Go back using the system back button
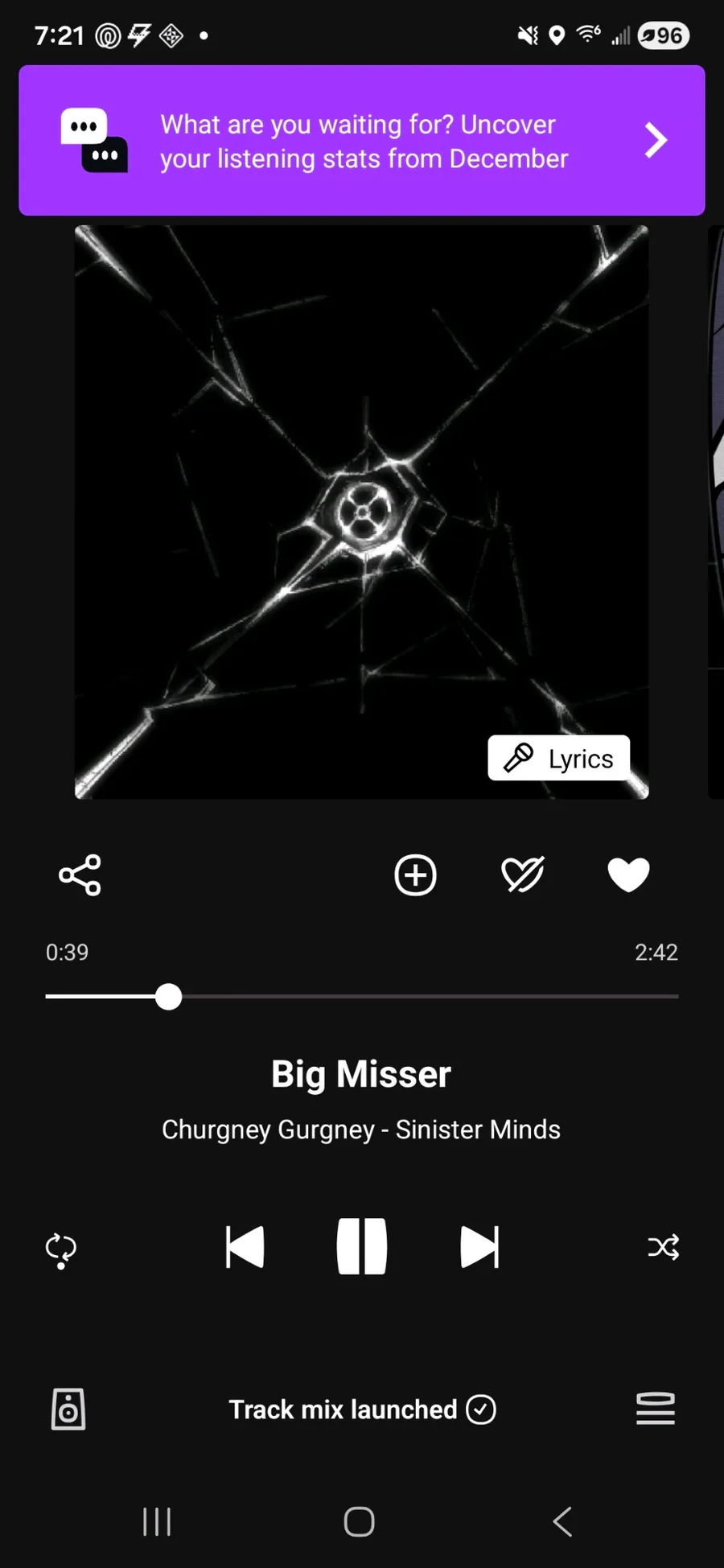The image size is (724, 1568). click(562, 1521)
